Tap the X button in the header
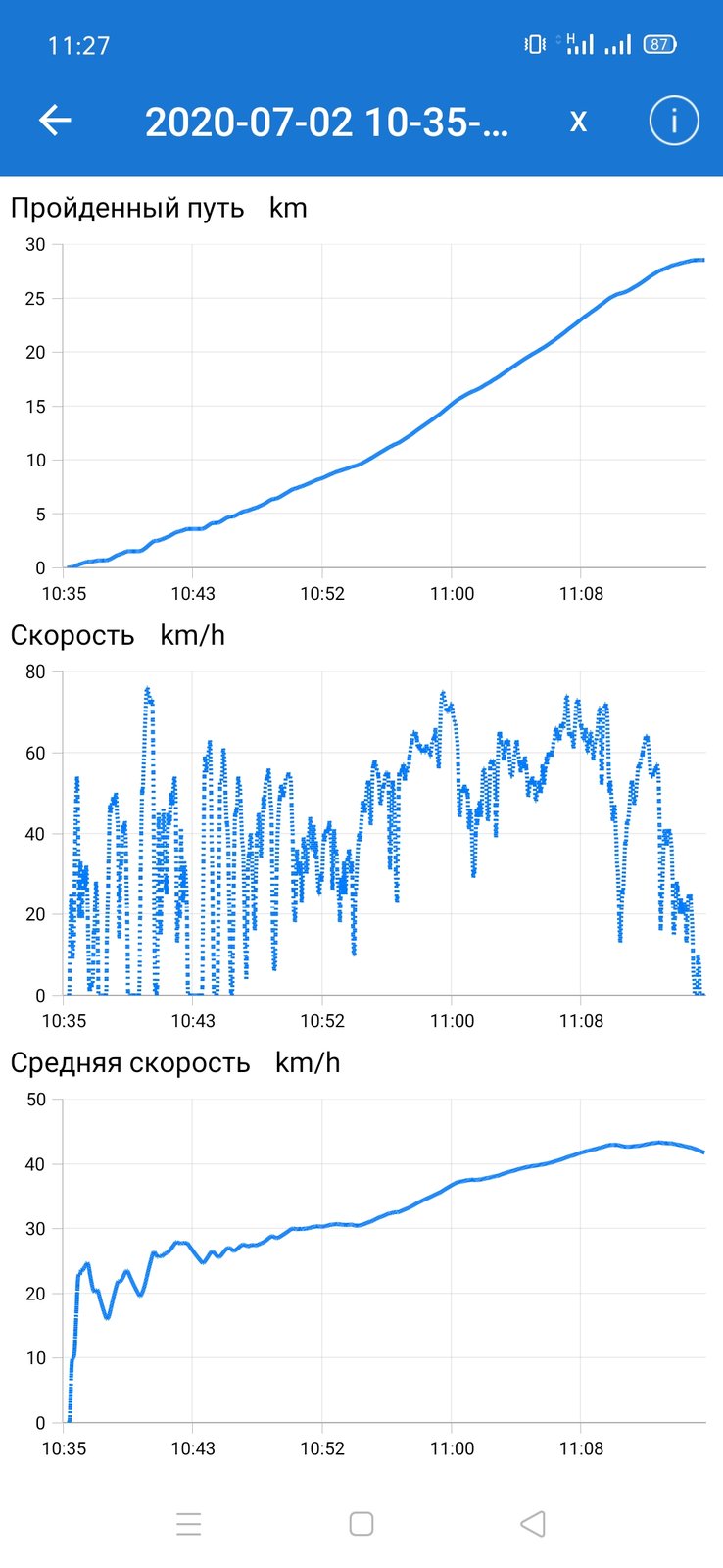Screen dimensions: 723x1568 coord(578,122)
